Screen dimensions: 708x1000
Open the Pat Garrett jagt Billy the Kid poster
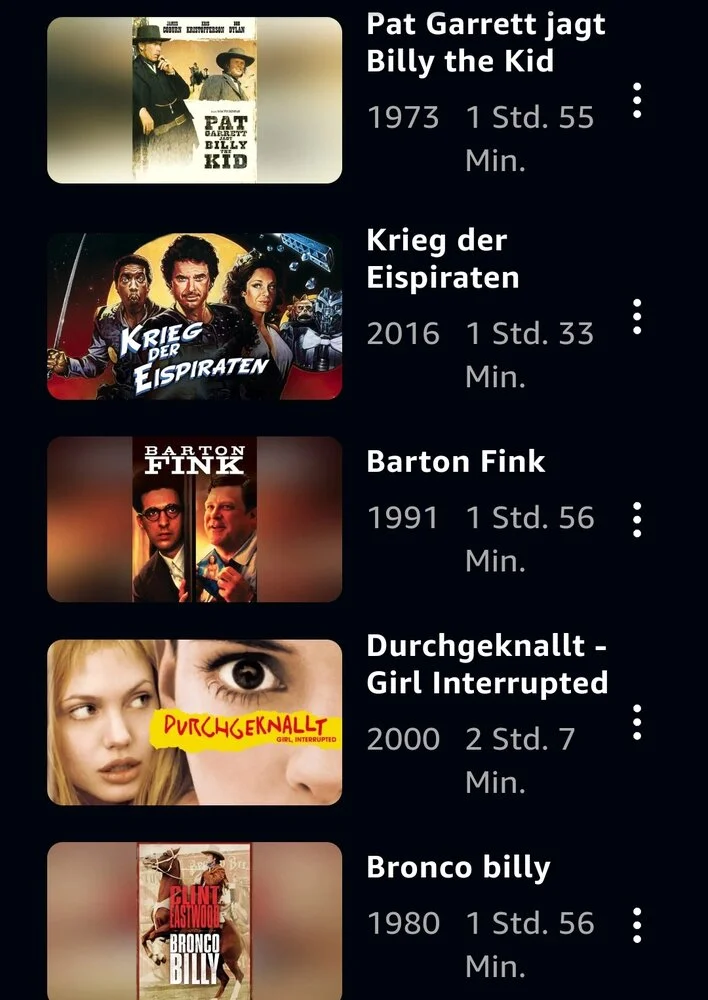195,100
